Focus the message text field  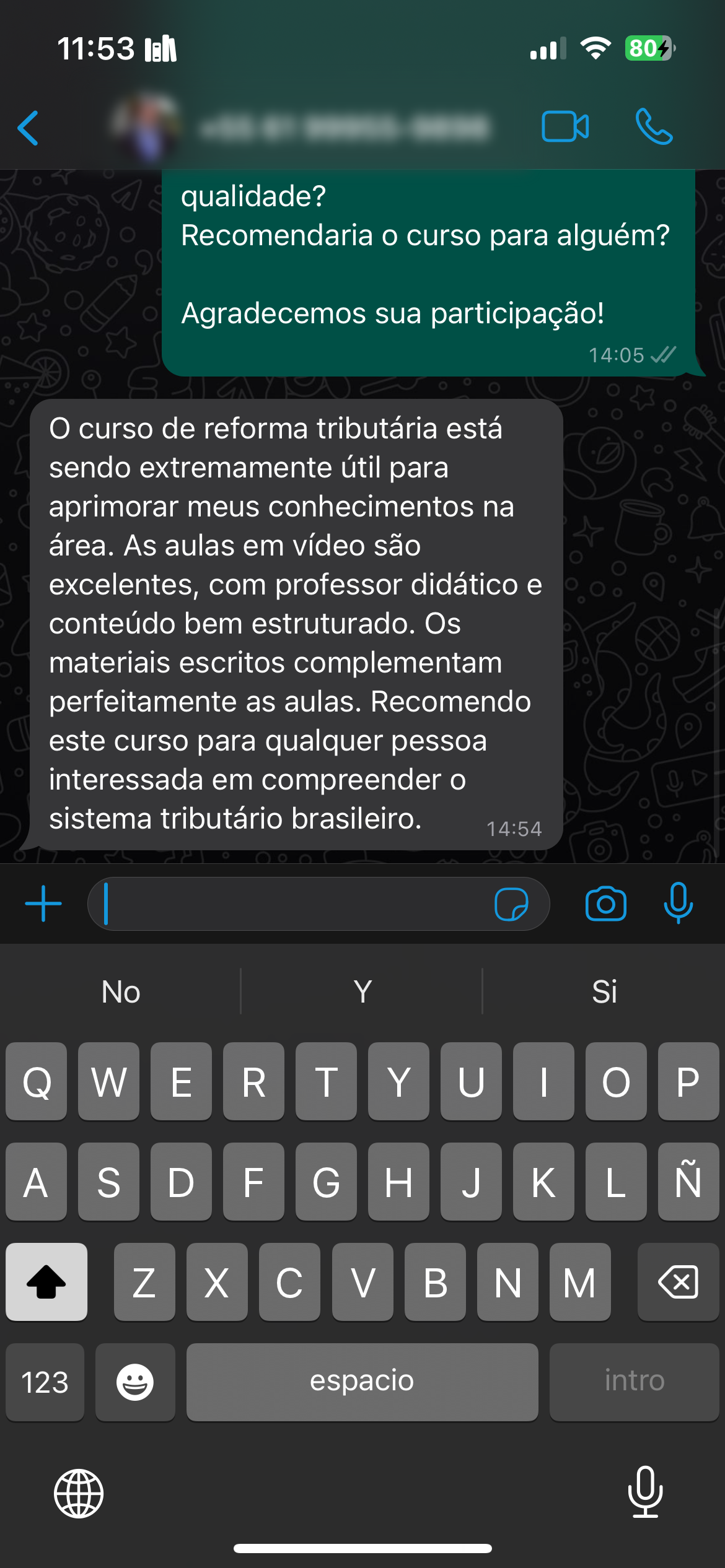[291, 904]
